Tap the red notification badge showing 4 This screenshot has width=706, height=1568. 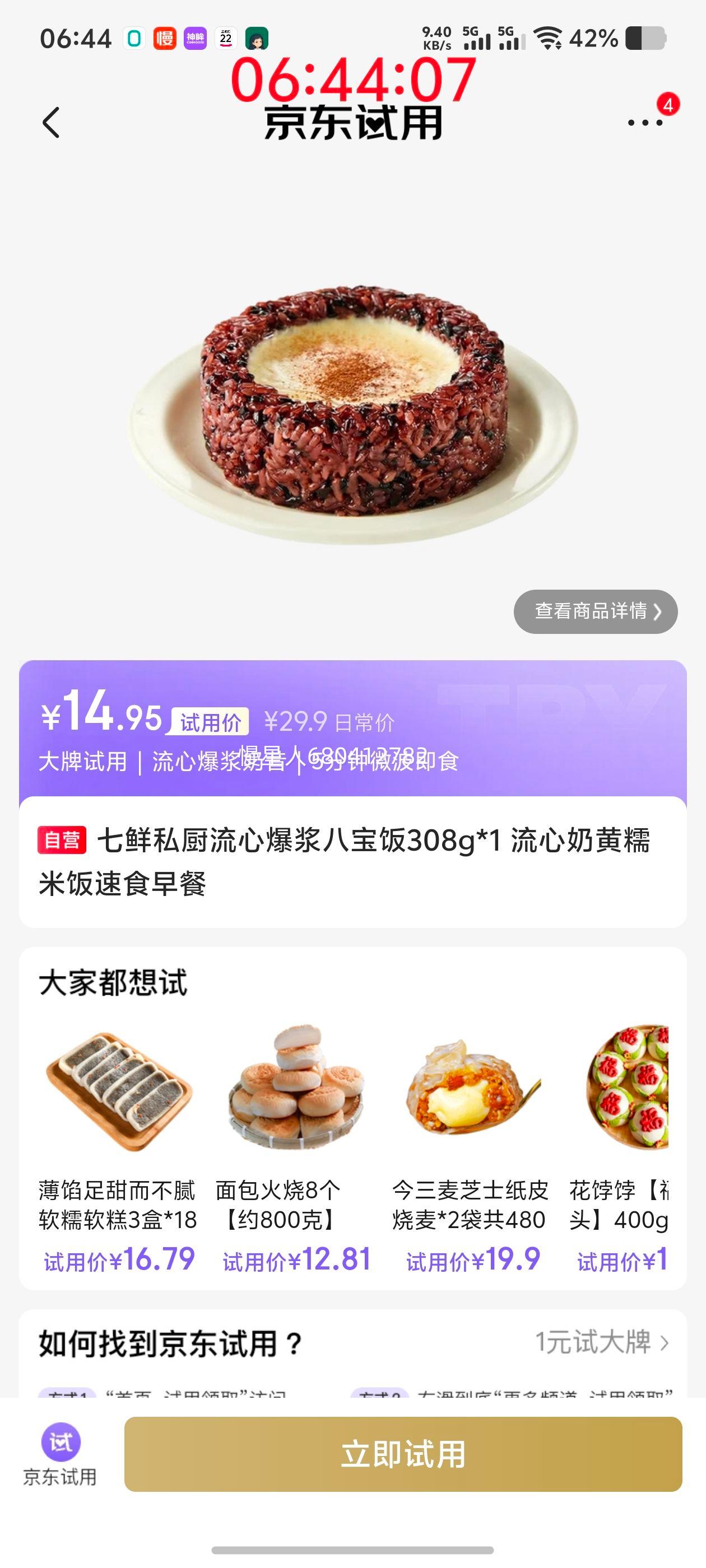click(x=668, y=105)
